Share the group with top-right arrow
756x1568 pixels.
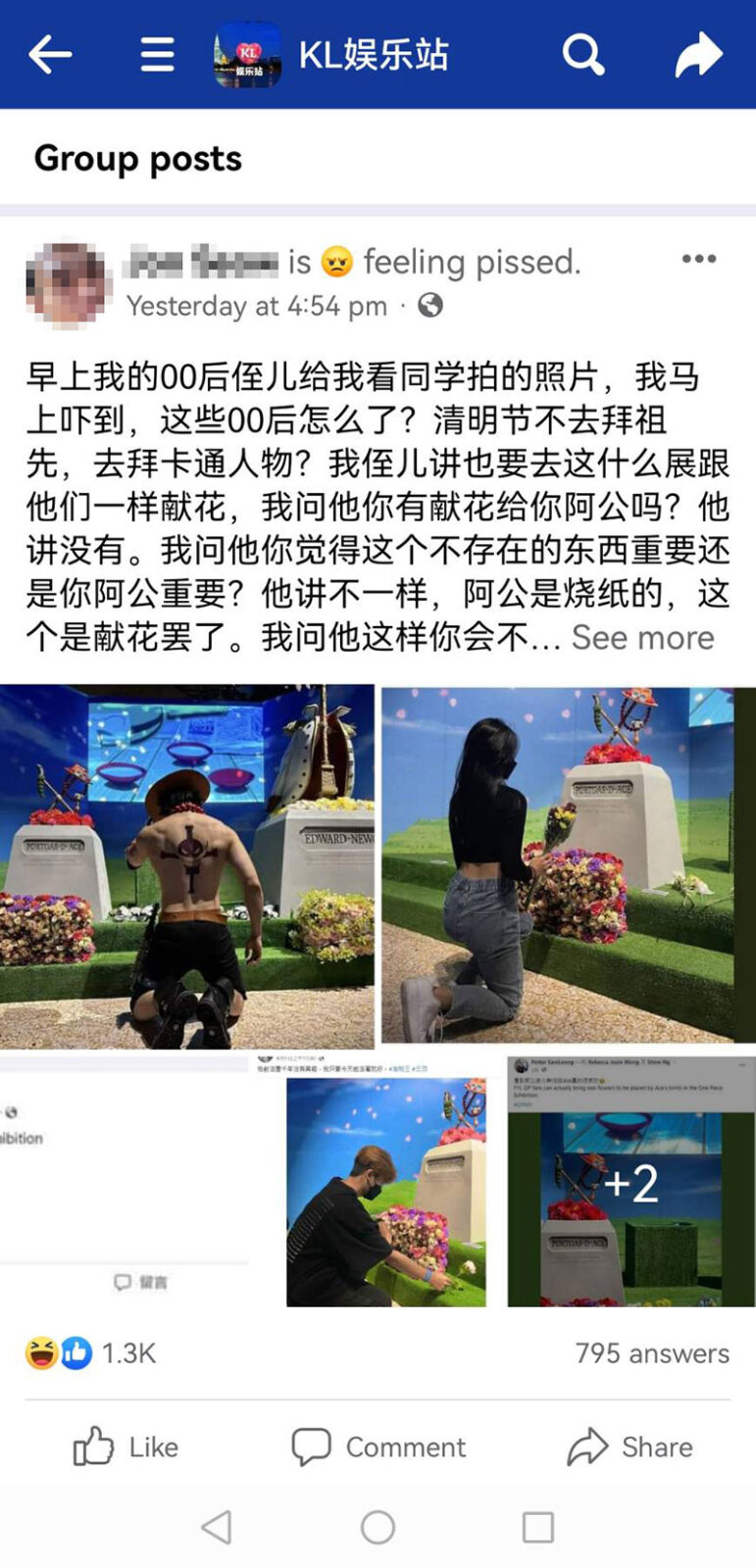699,54
